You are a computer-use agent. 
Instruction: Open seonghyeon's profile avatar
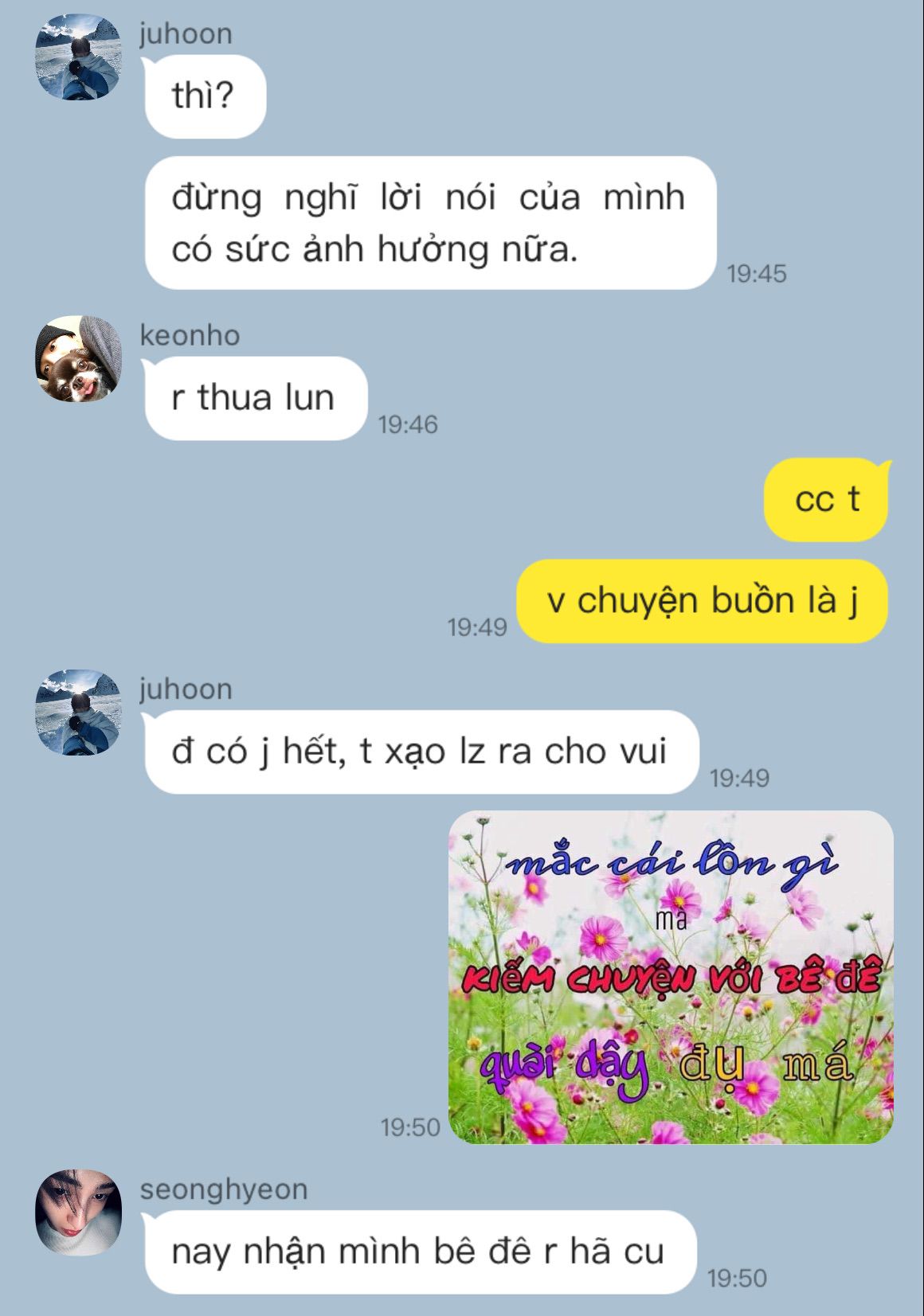pos(78,1213)
